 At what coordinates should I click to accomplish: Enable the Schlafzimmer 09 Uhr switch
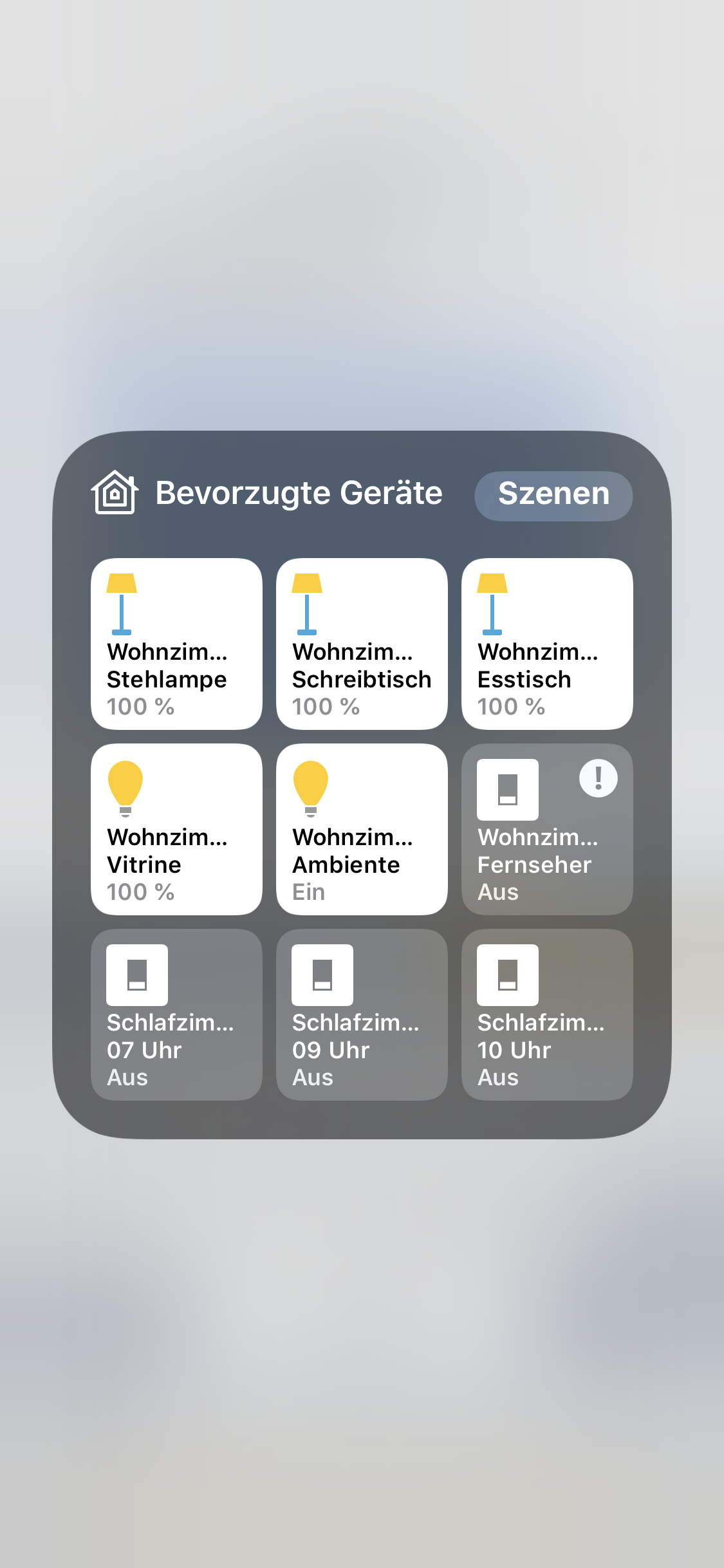362,1014
